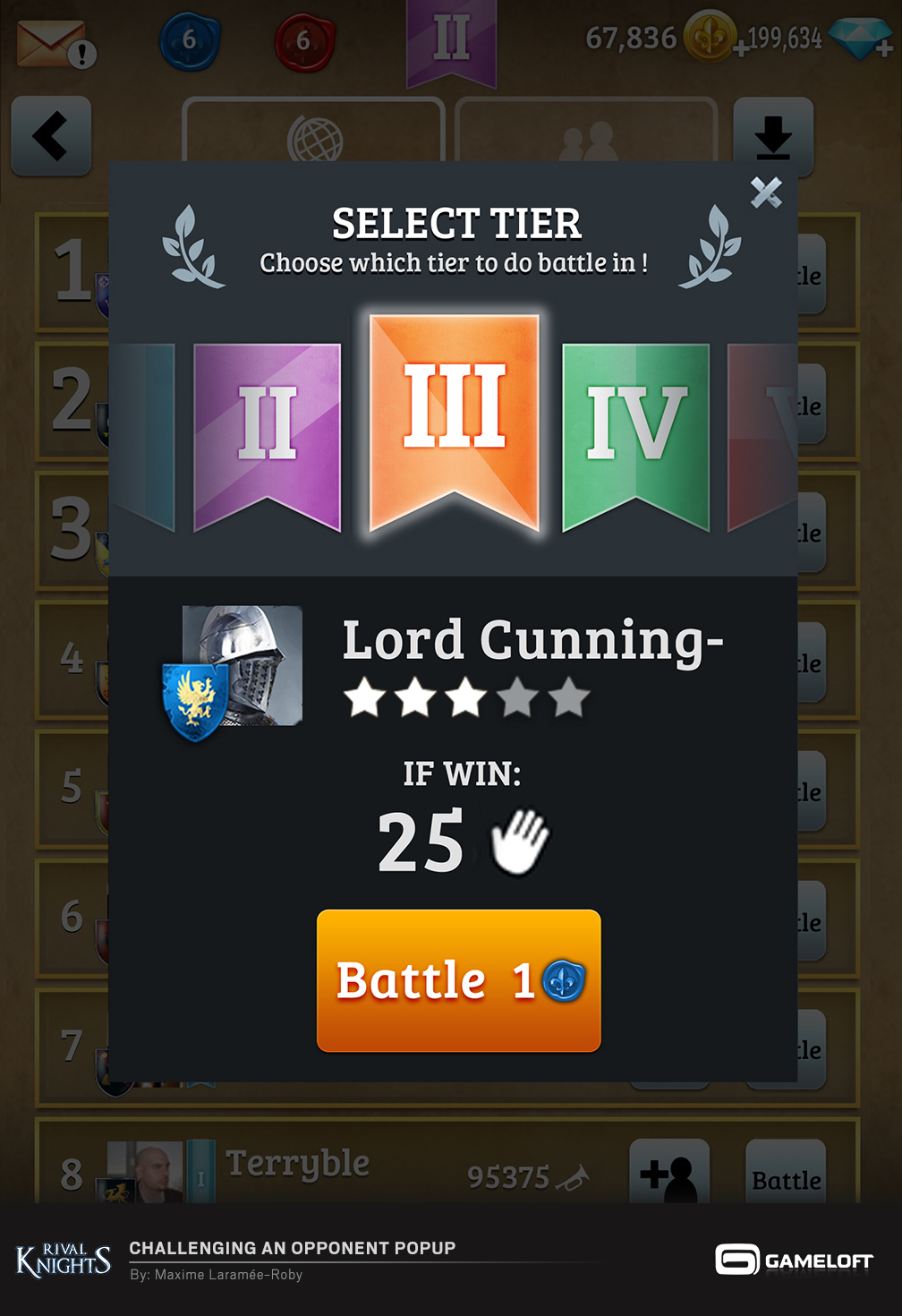Select the tier II purple banner
This screenshot has width=902, height=1316.
267,430
